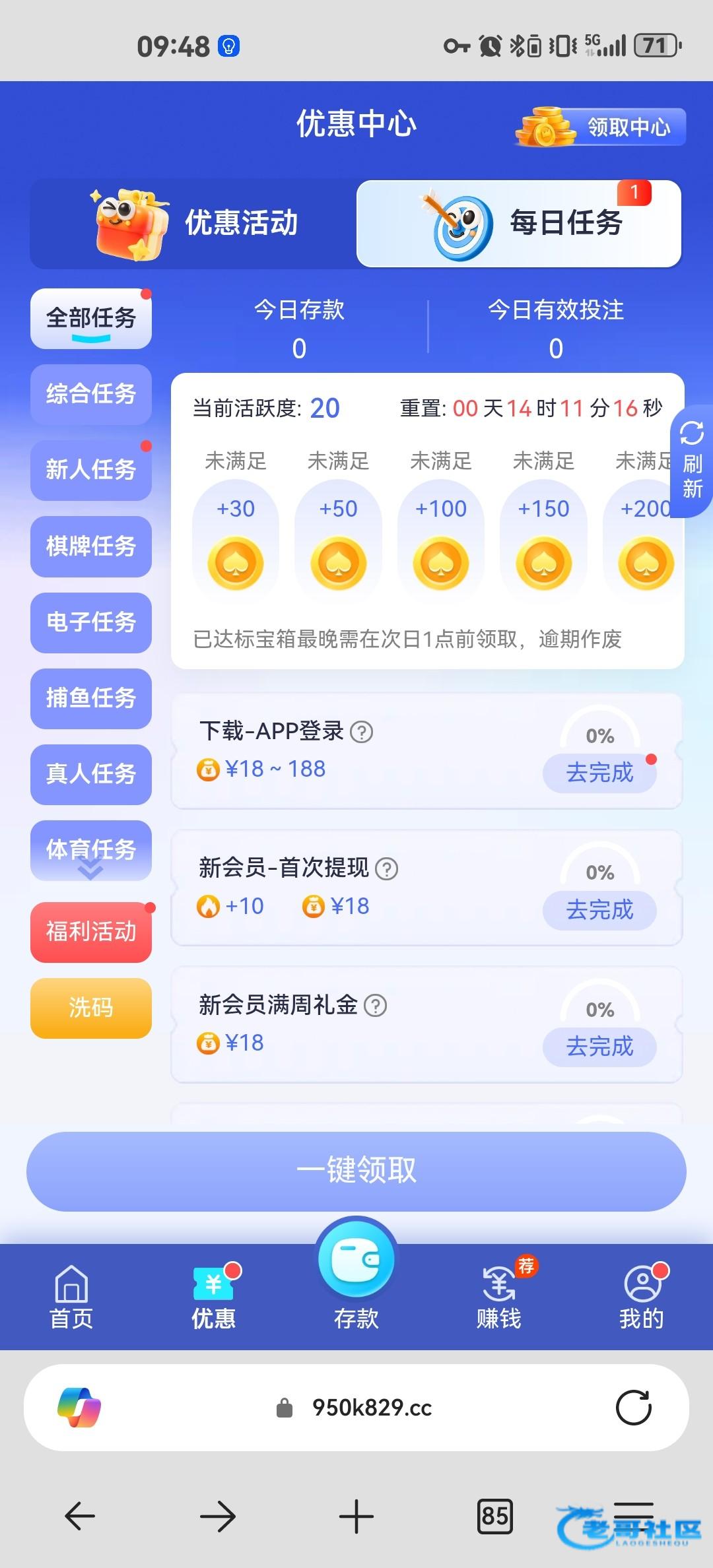Reload the page in the browser bar

[x=633, y=1408]
